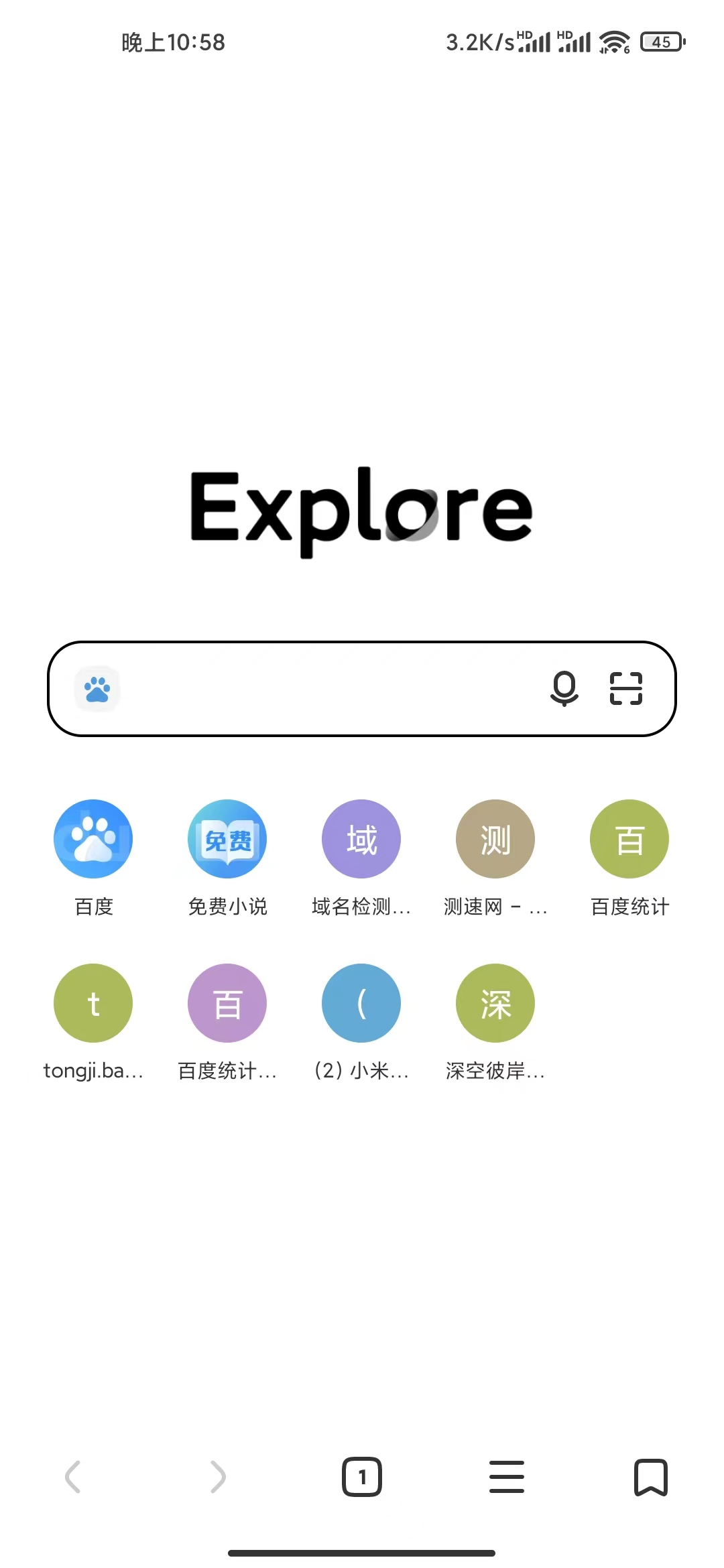This screenshot has height=1568, width=724.
Task: Open the 深空彼岸 shortcut
Action: [495, 1003]
